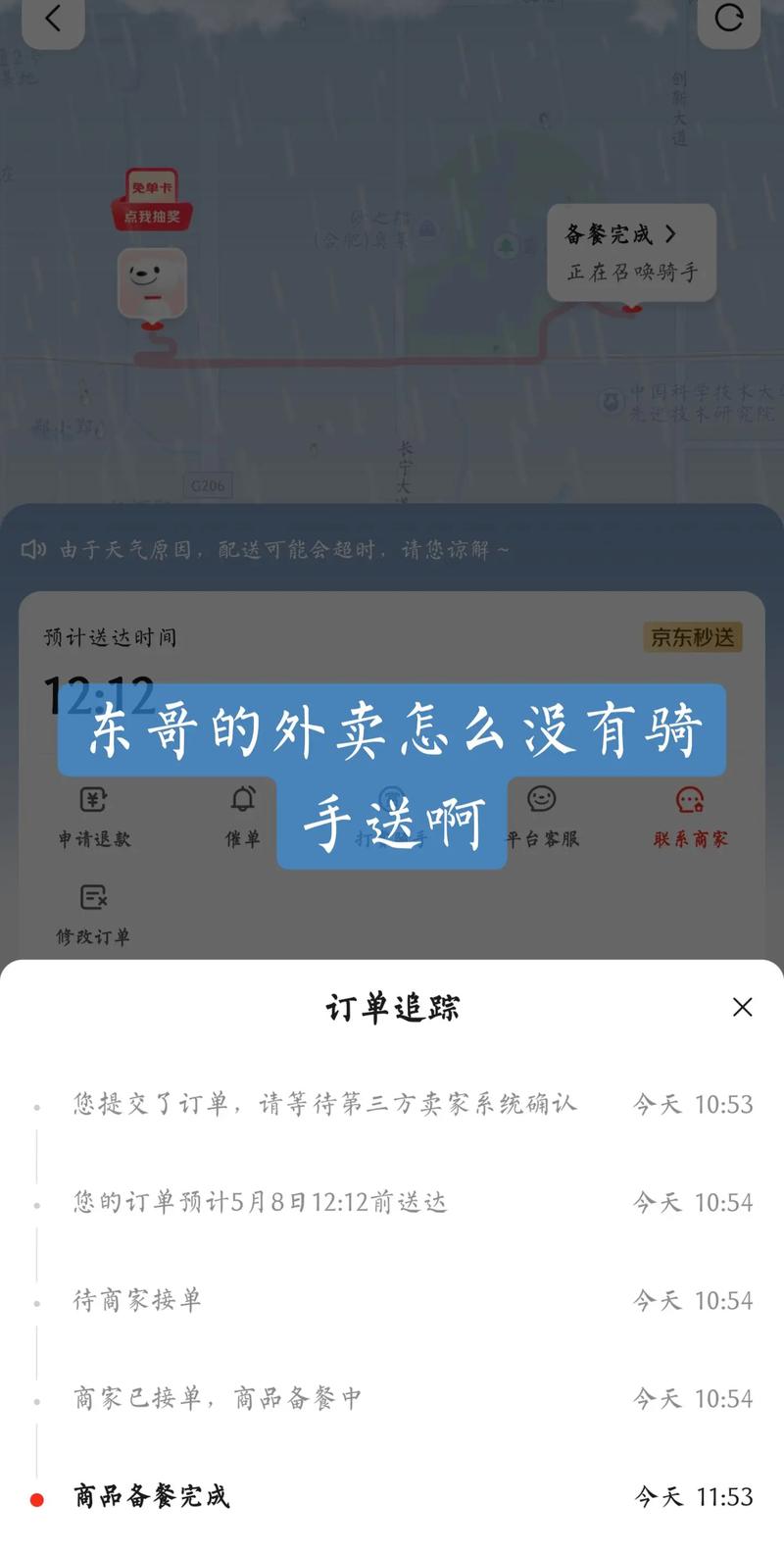This screenshot has width=784, height=1553.
Task: Tap the 免单卡 点我抽奖 badge
Action: click(151, 201)
